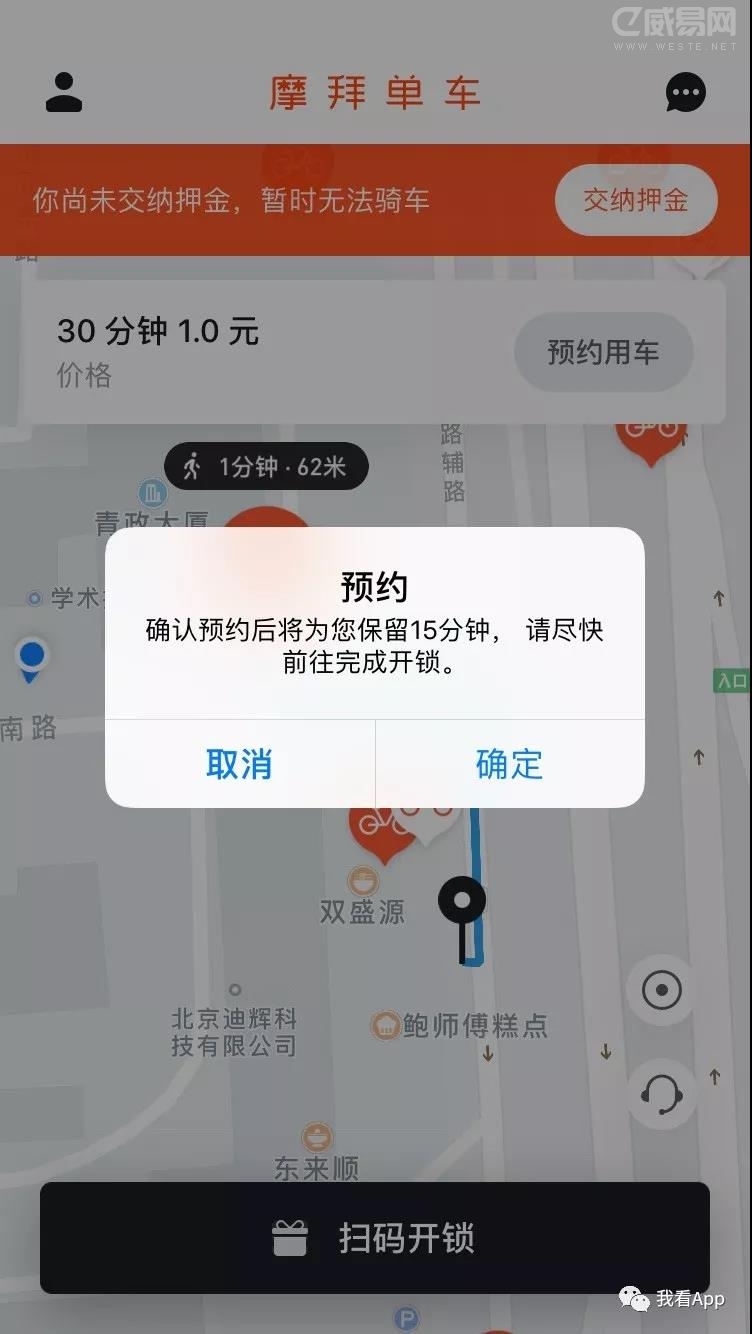Open the messages chat bubble icon
Screen dimensions: 752x1334
pyautogui.click(x=685, y=93)
